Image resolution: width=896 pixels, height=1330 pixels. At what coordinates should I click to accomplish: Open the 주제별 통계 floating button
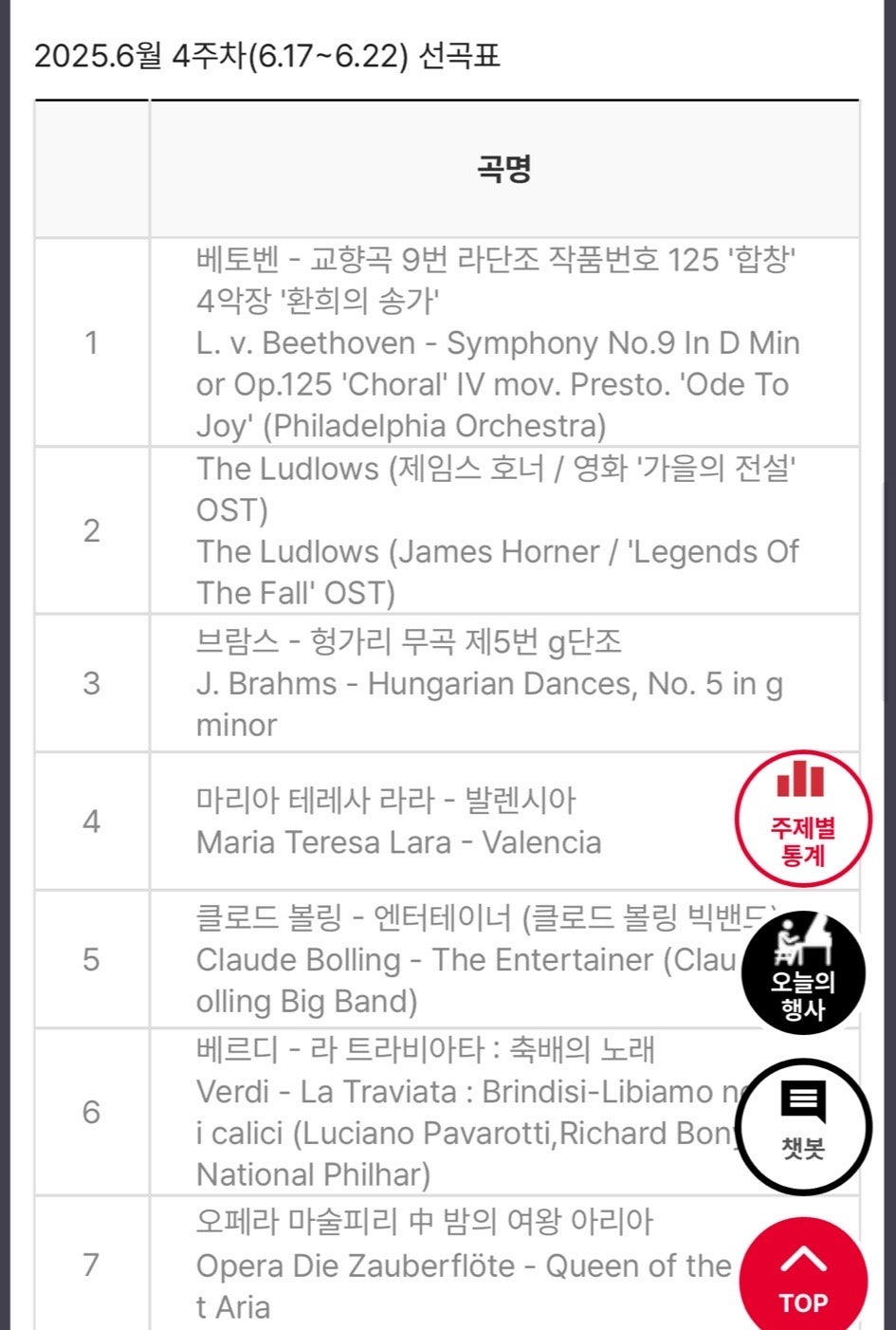point(803,818)
